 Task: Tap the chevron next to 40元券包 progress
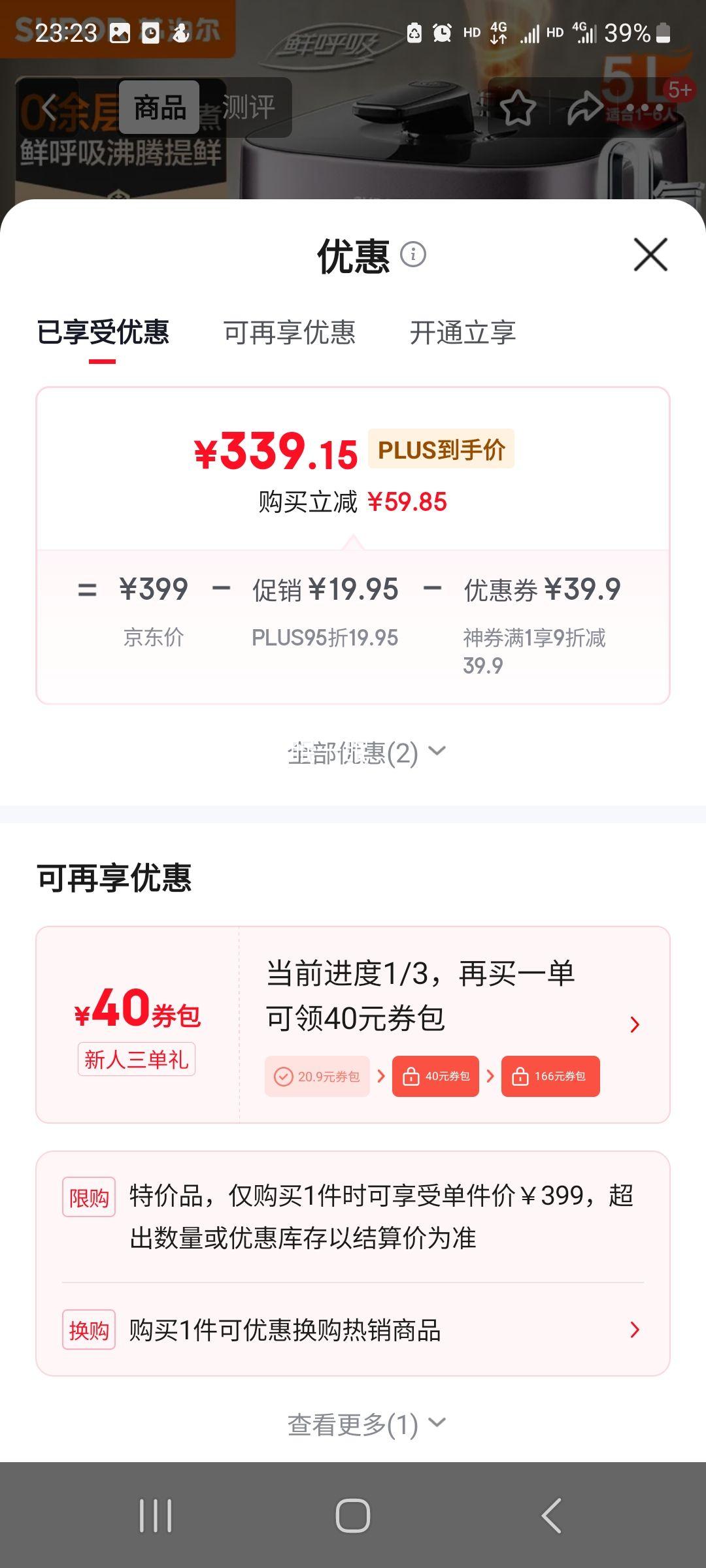pyautogui.click(x=635, y=1024)
